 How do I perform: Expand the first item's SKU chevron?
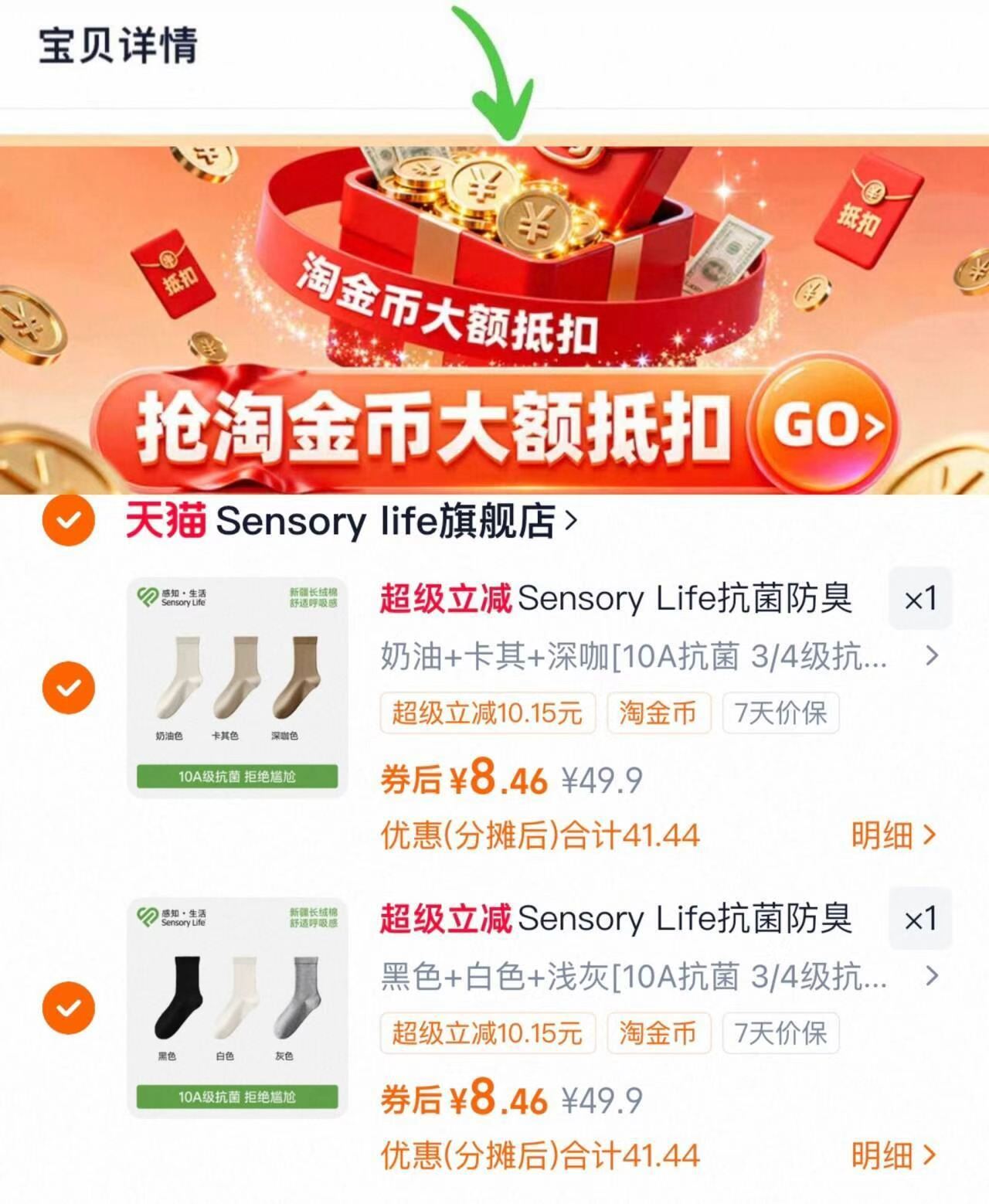[931, 655]
